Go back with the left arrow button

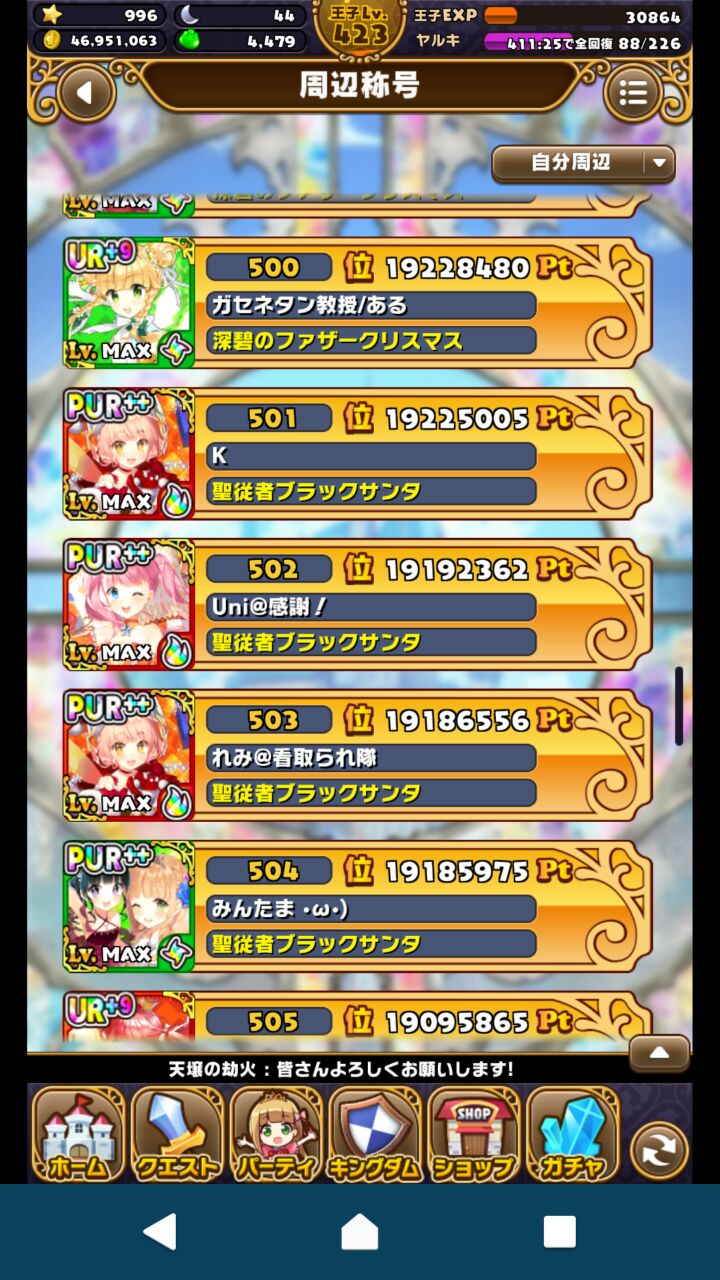point(86,93)
